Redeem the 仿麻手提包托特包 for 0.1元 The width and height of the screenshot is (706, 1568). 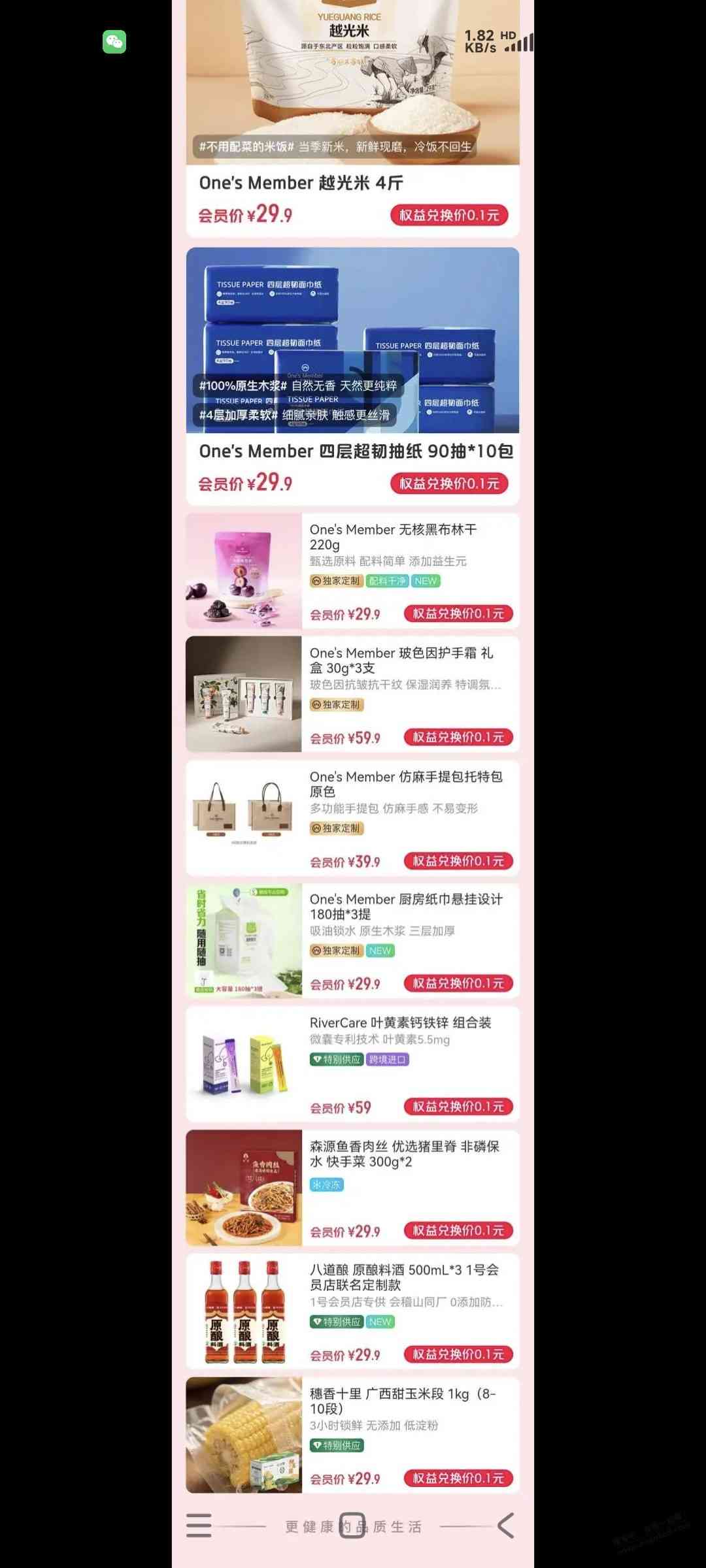tap(458, 861)
